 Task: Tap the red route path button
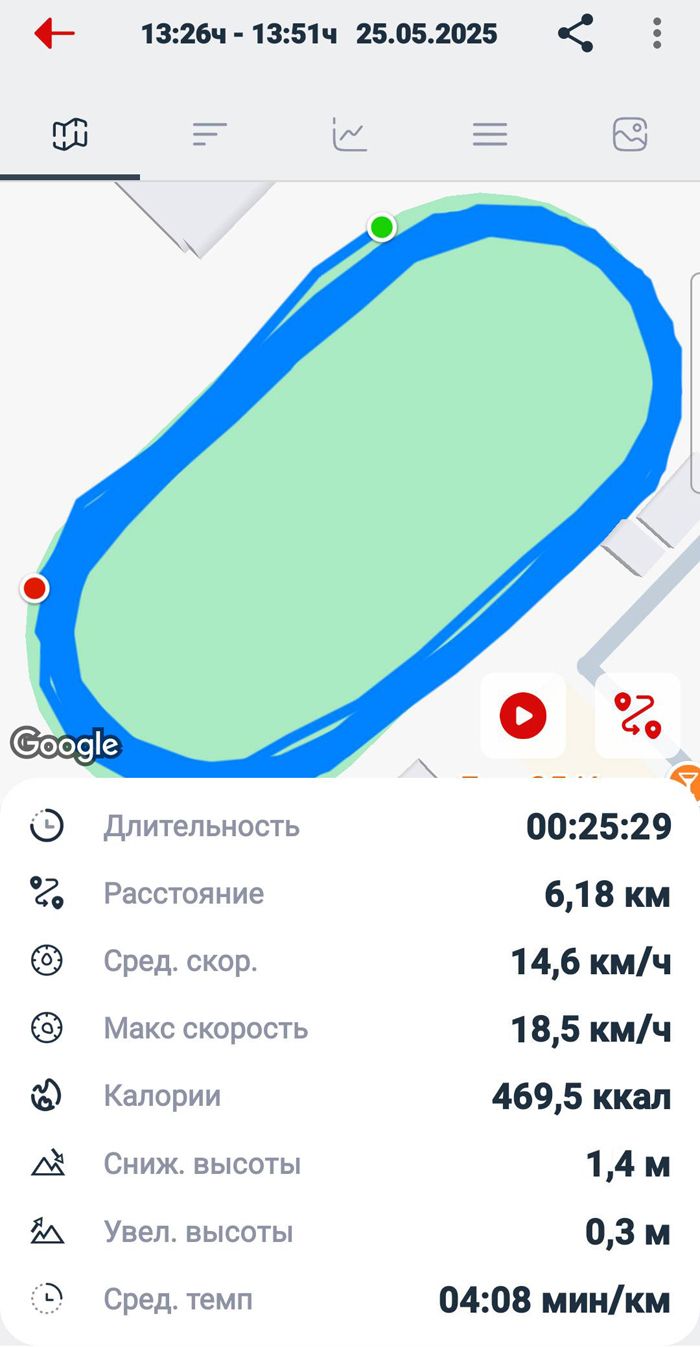638,715
